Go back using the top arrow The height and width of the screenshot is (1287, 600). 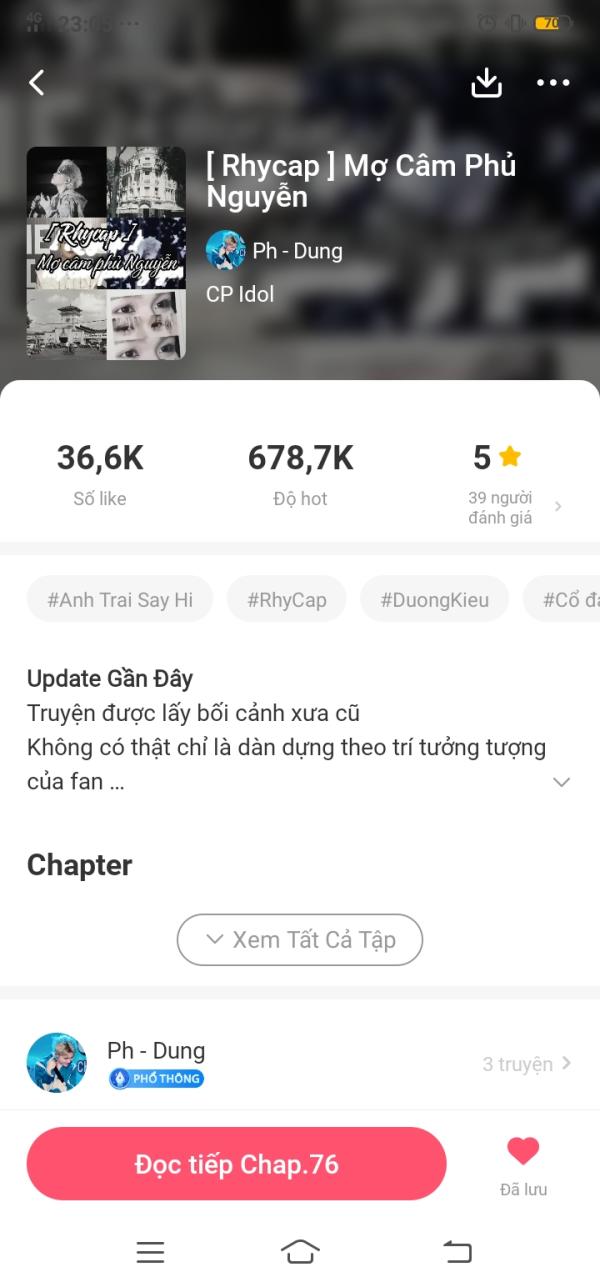(x=37, y=83)
